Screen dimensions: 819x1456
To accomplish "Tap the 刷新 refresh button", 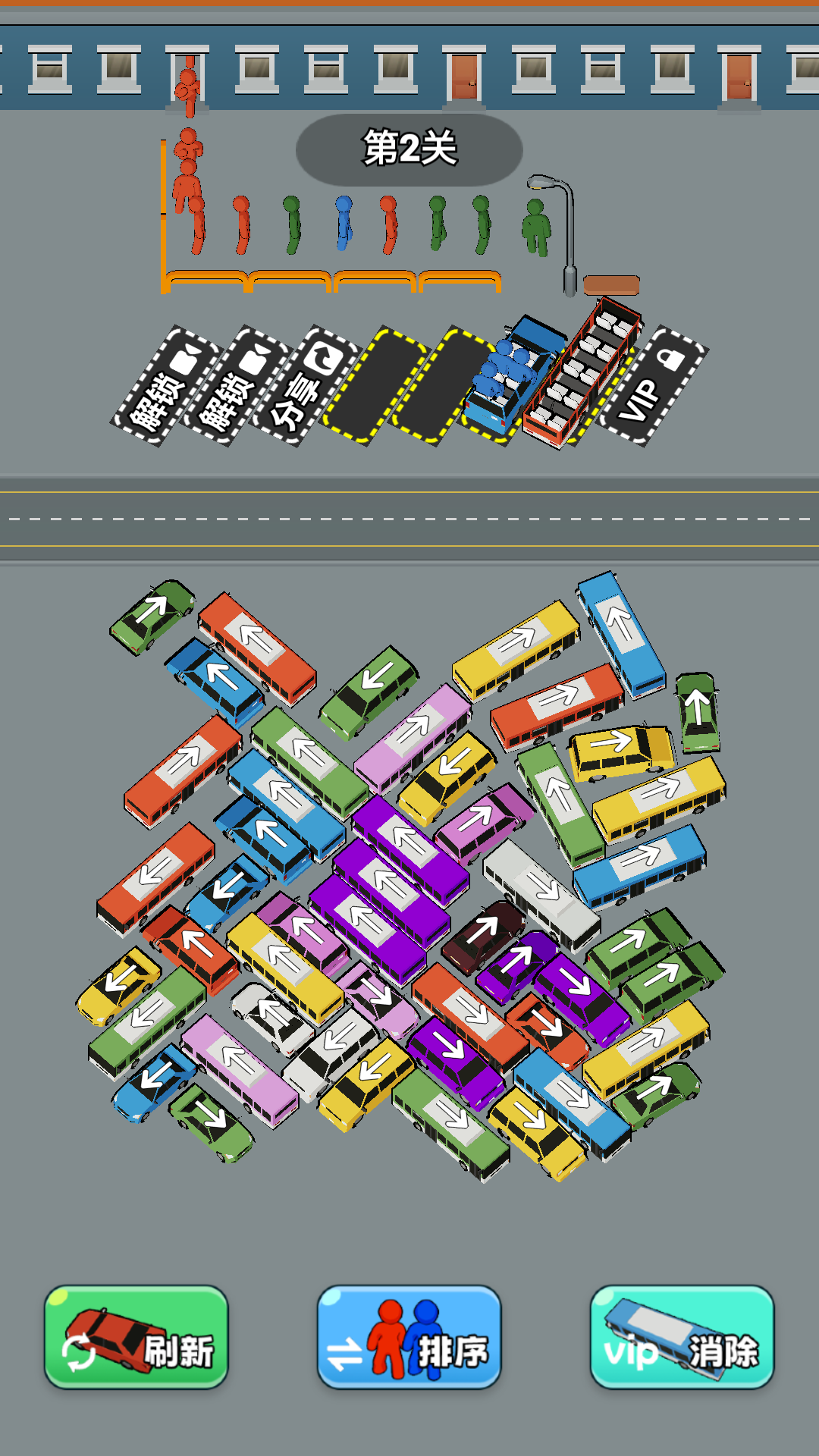I will (x=136, y=1338).
